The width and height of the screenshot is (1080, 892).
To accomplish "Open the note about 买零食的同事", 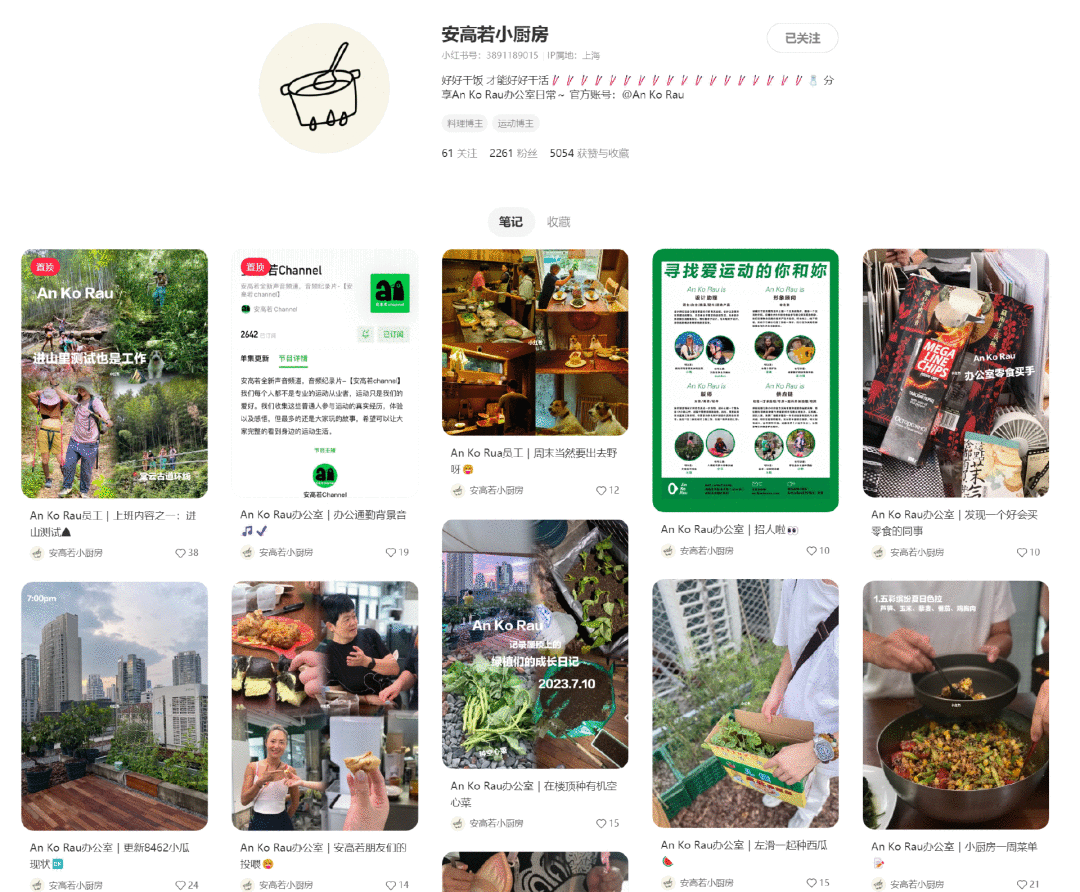I will (x=955, y=373).
